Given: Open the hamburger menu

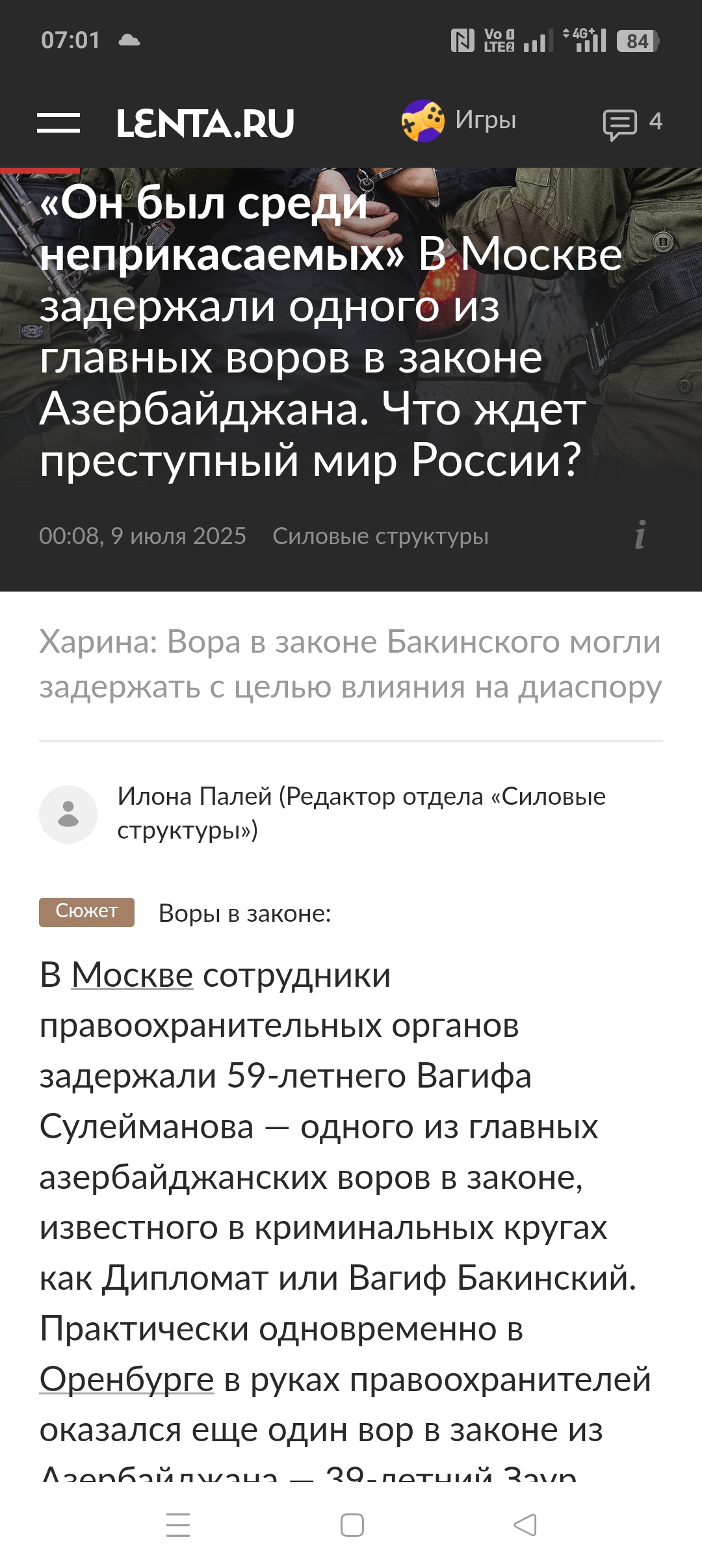Looking at the screenshot, I should point(58,123).
